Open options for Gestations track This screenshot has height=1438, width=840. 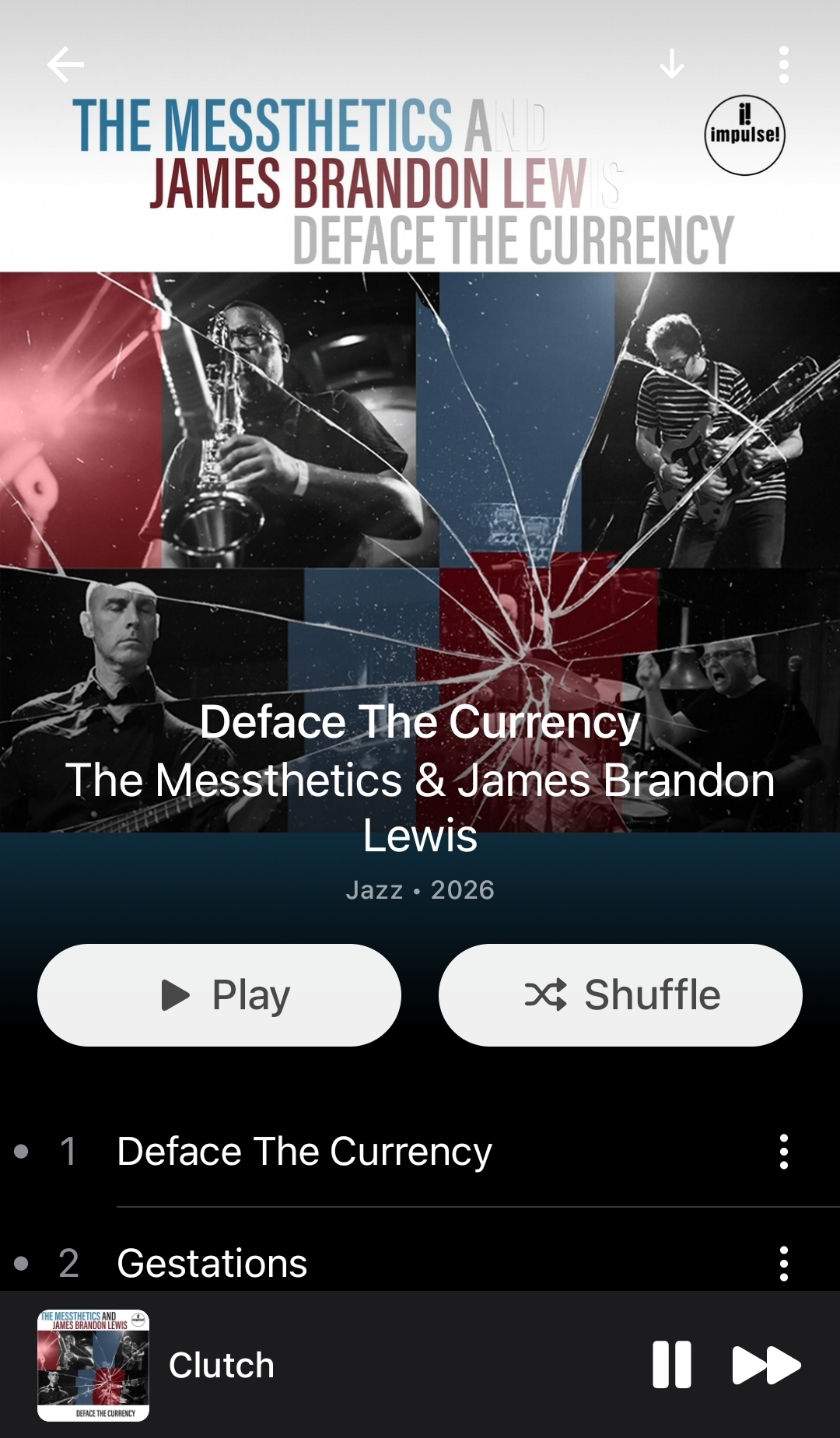tap(783, 1263)
